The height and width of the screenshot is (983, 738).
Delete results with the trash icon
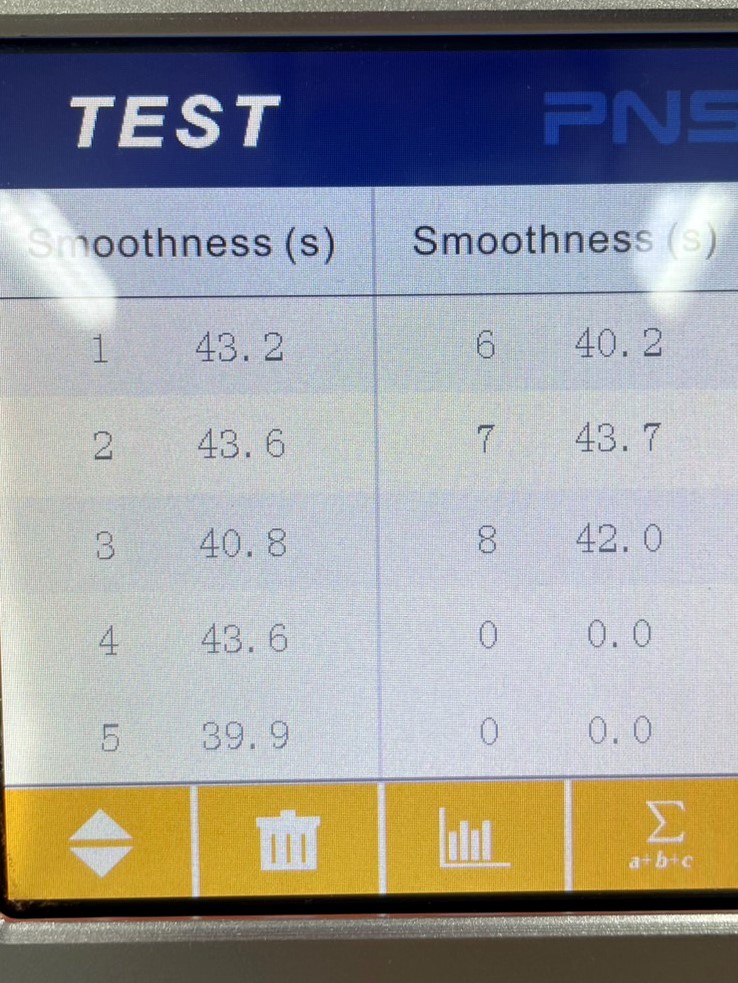[288, 841]
